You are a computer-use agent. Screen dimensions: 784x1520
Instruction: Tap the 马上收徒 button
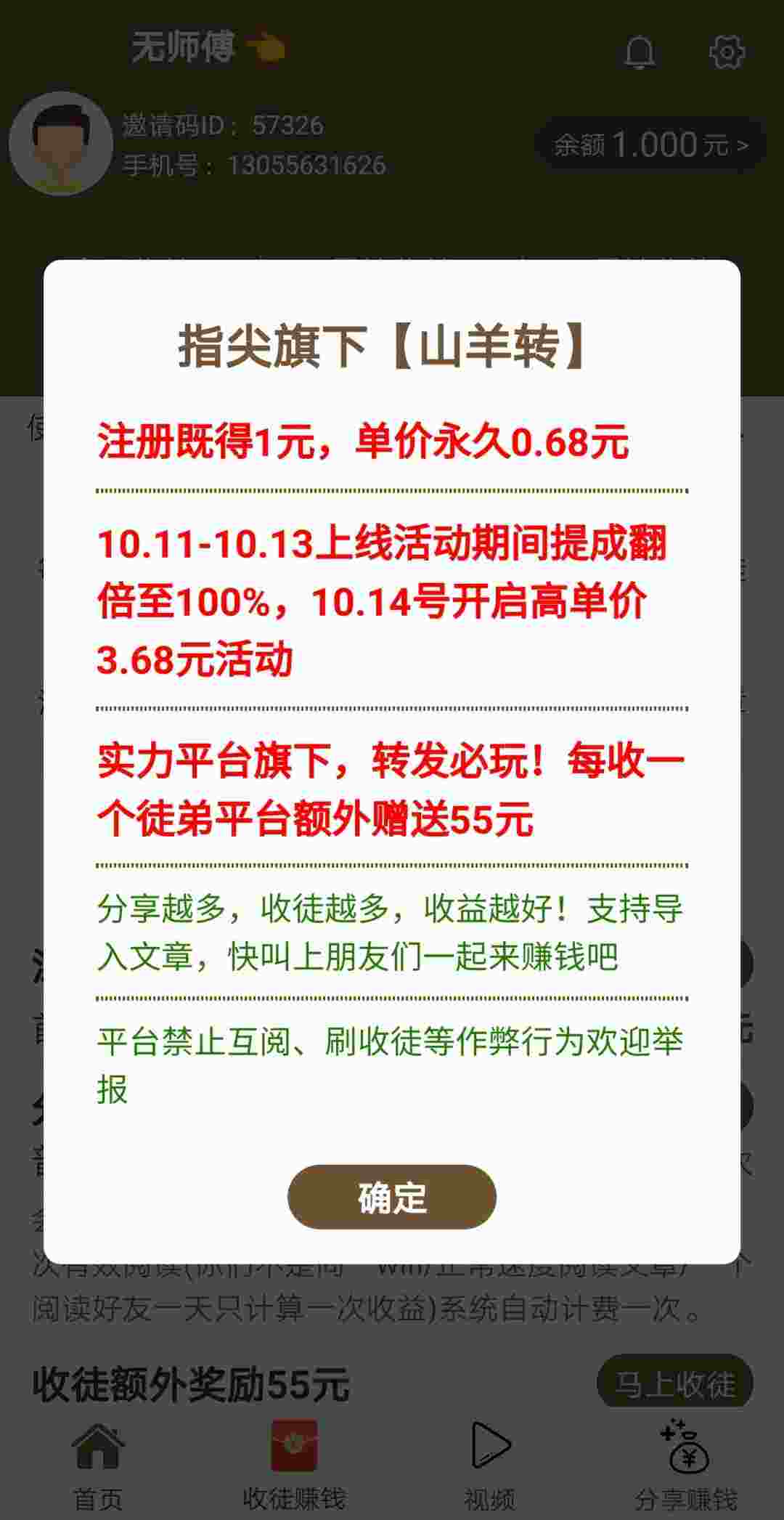(674, 1384)
